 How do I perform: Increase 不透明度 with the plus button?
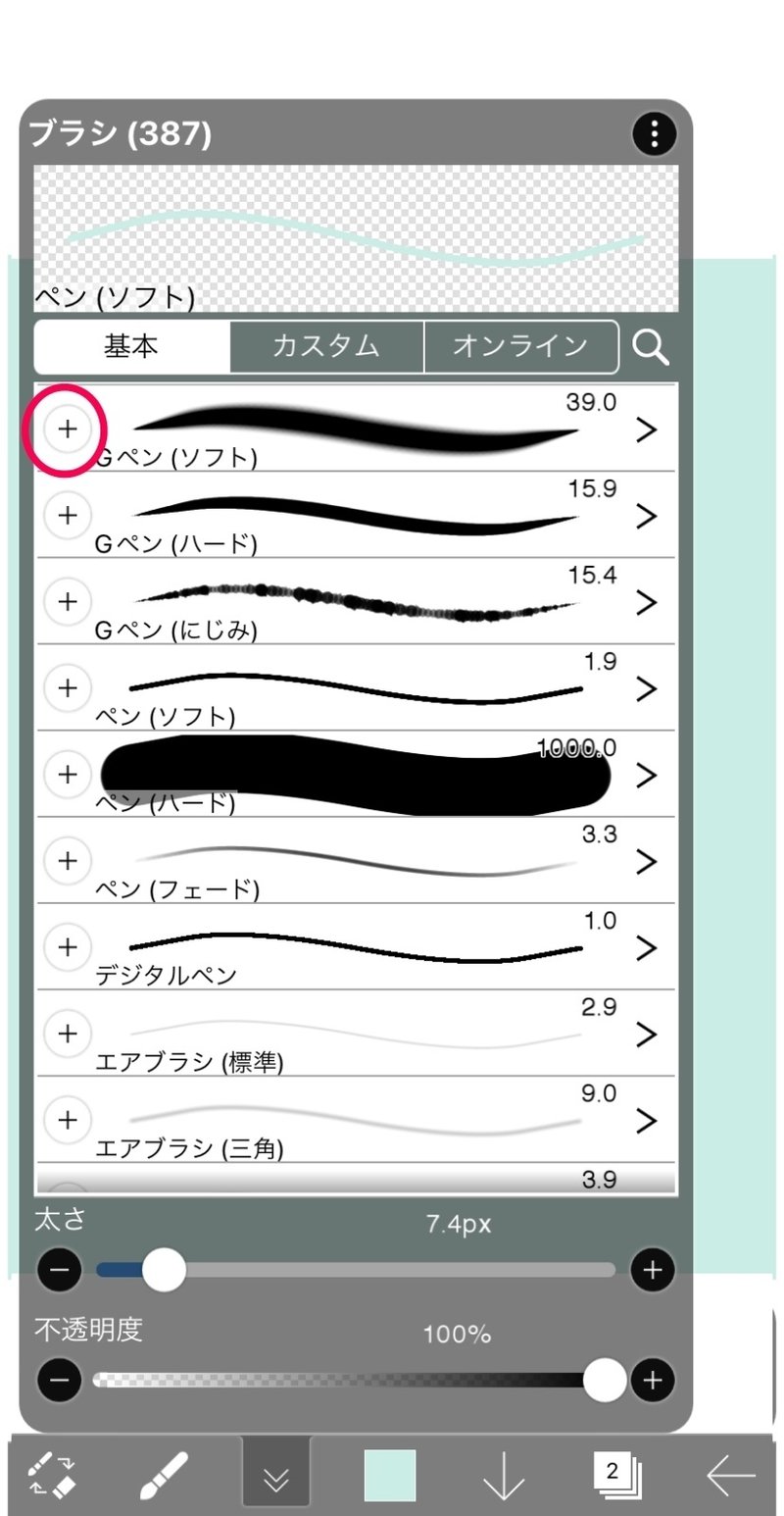653,1381
